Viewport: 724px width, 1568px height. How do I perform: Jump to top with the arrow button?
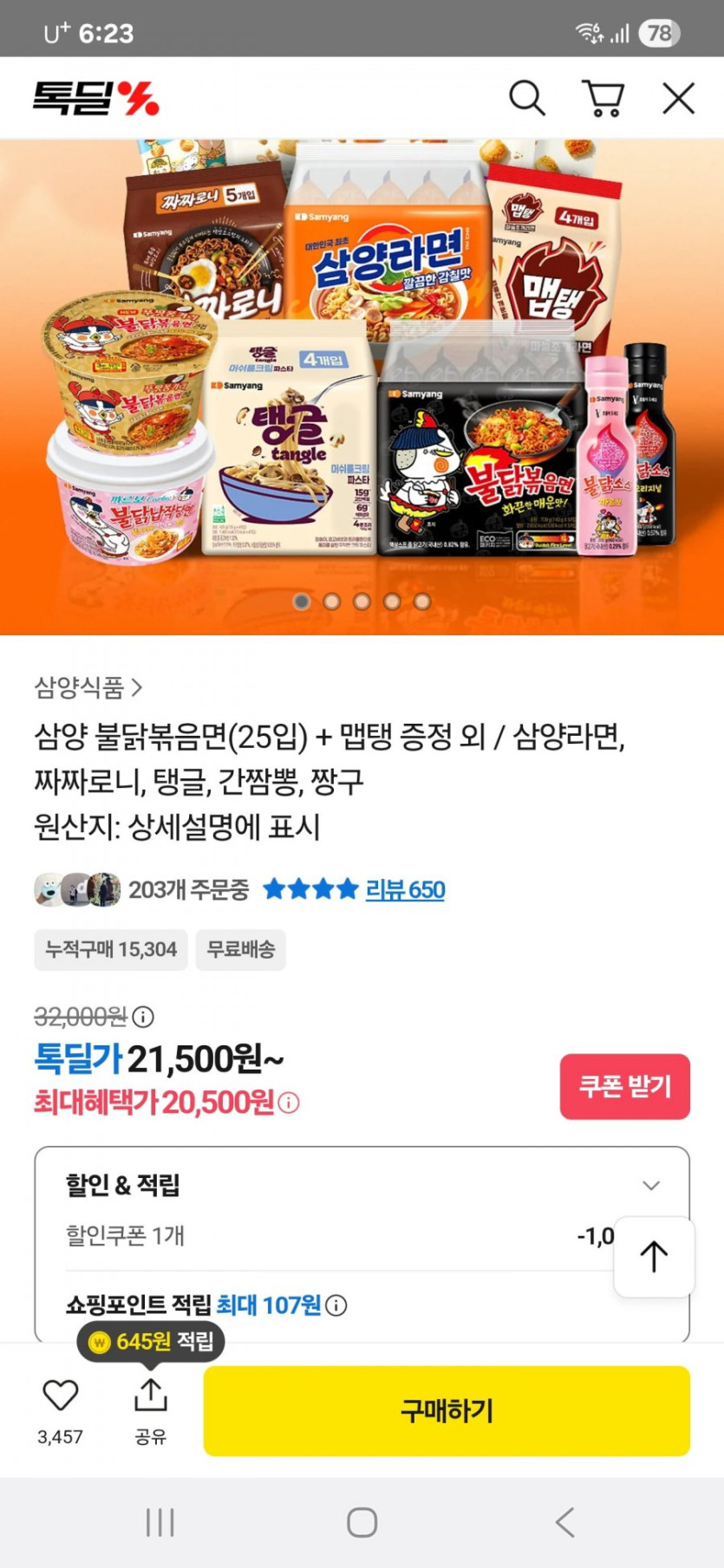[654, 1256]
